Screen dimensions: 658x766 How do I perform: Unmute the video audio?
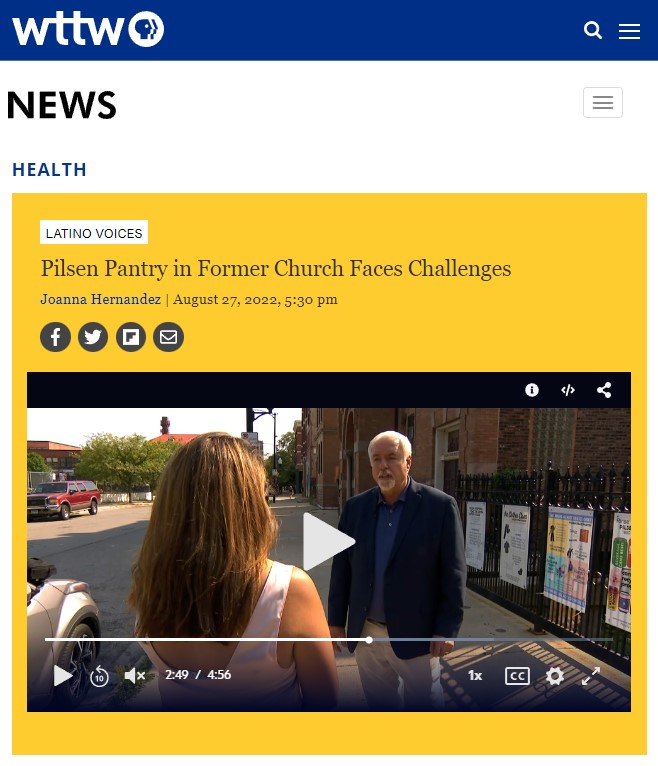tap(135, 676)
